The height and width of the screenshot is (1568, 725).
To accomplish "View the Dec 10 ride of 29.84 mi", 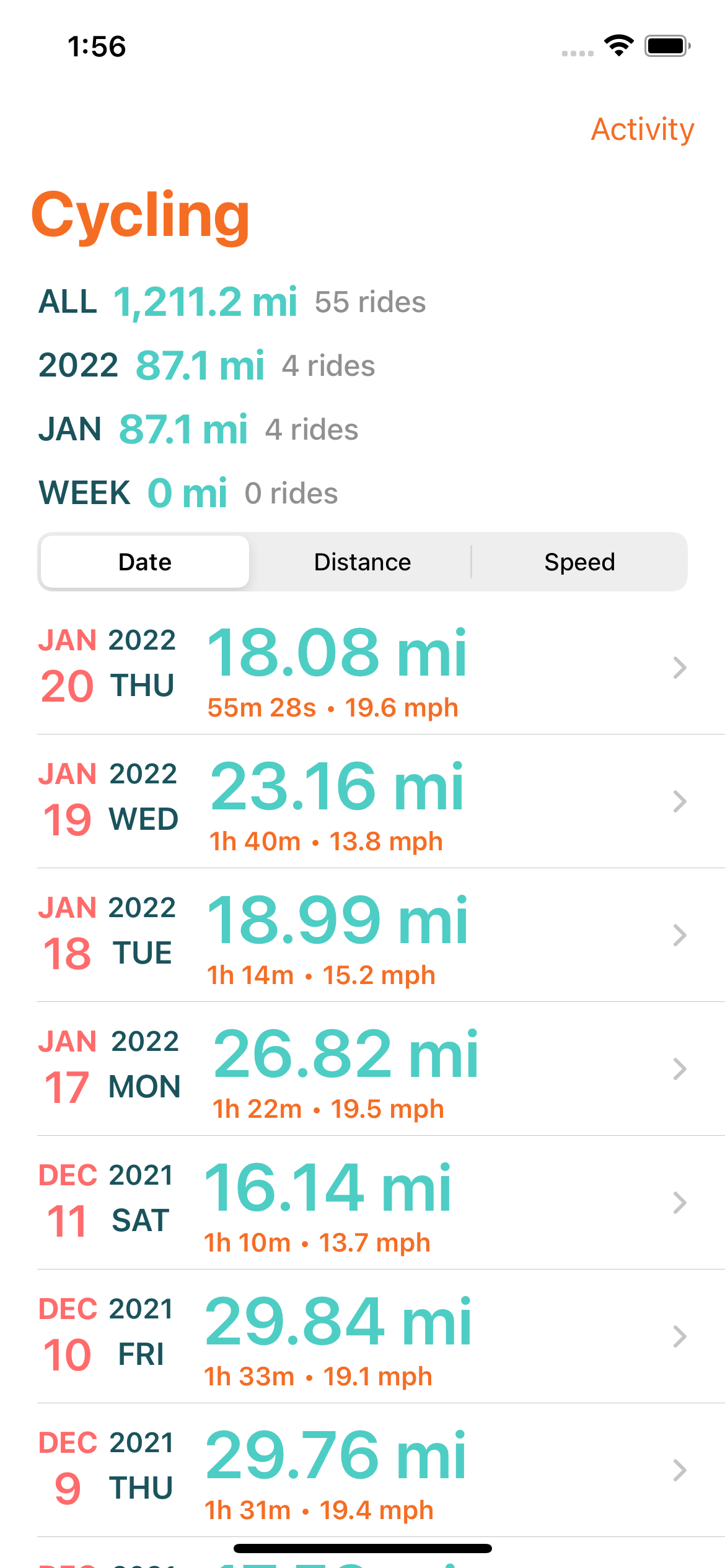I will click(x=362, y=1338).
